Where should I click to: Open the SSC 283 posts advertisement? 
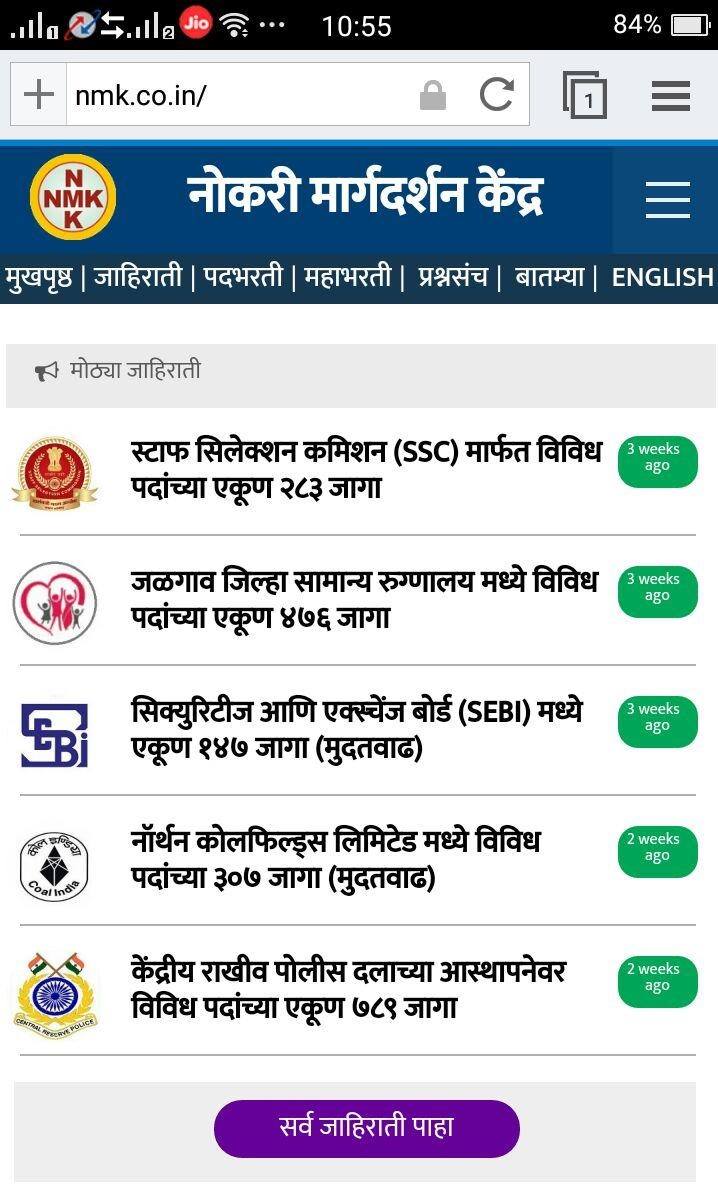pos(365,469)
